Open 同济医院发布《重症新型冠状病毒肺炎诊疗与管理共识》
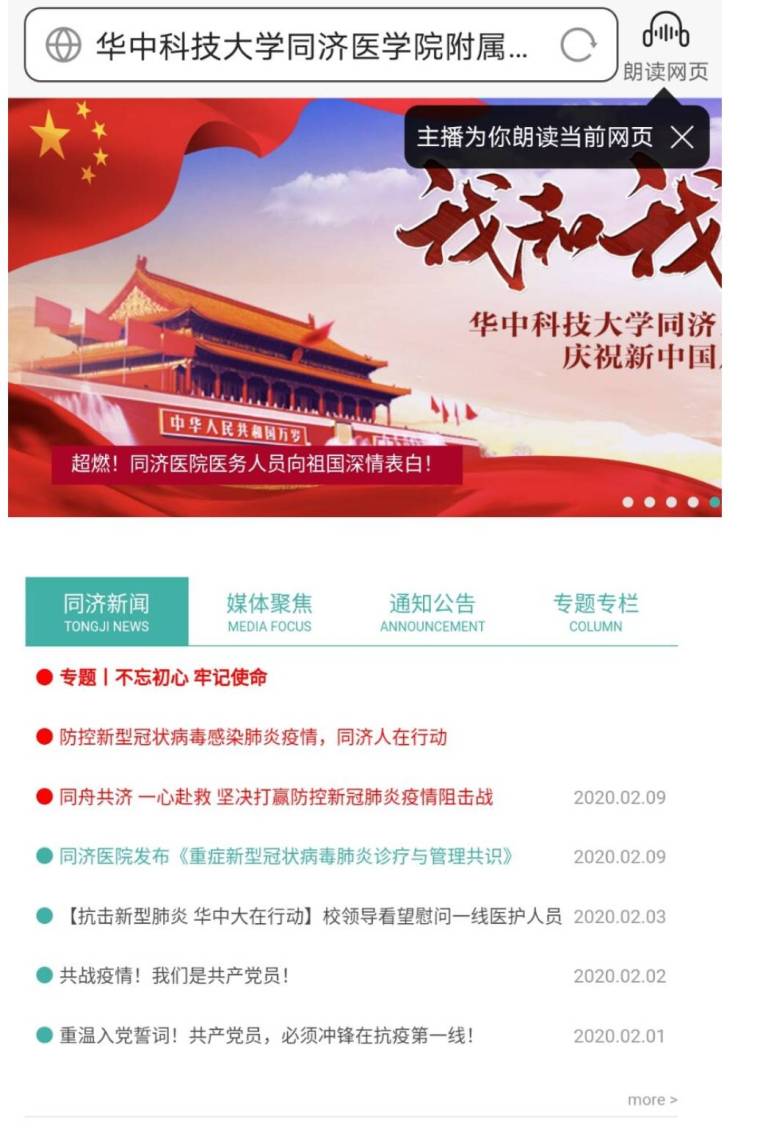The height and width of the screenshot is (1128, 760). [x=286, y=857]
